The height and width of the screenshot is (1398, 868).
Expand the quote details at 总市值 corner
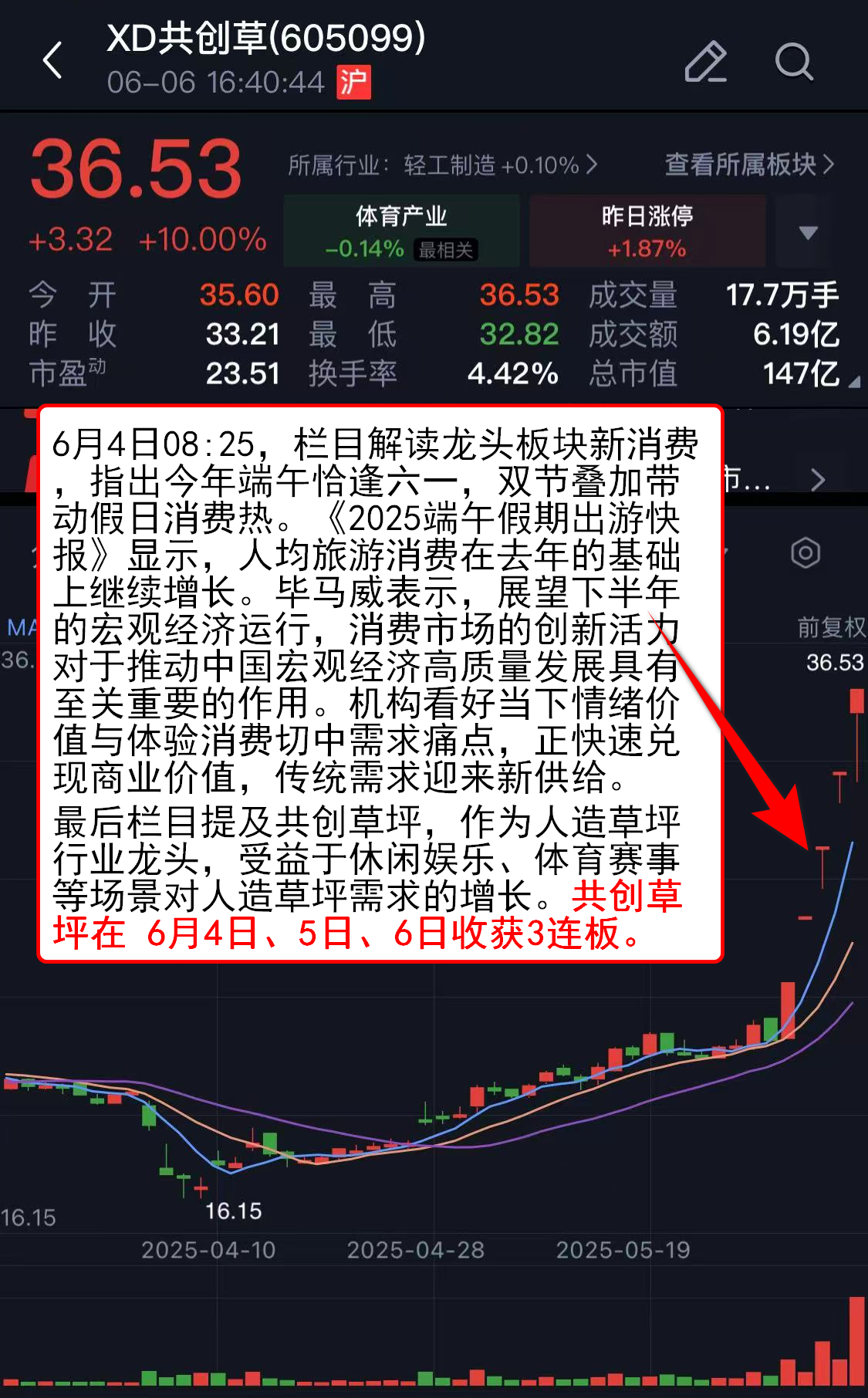(x=853, y=382)
